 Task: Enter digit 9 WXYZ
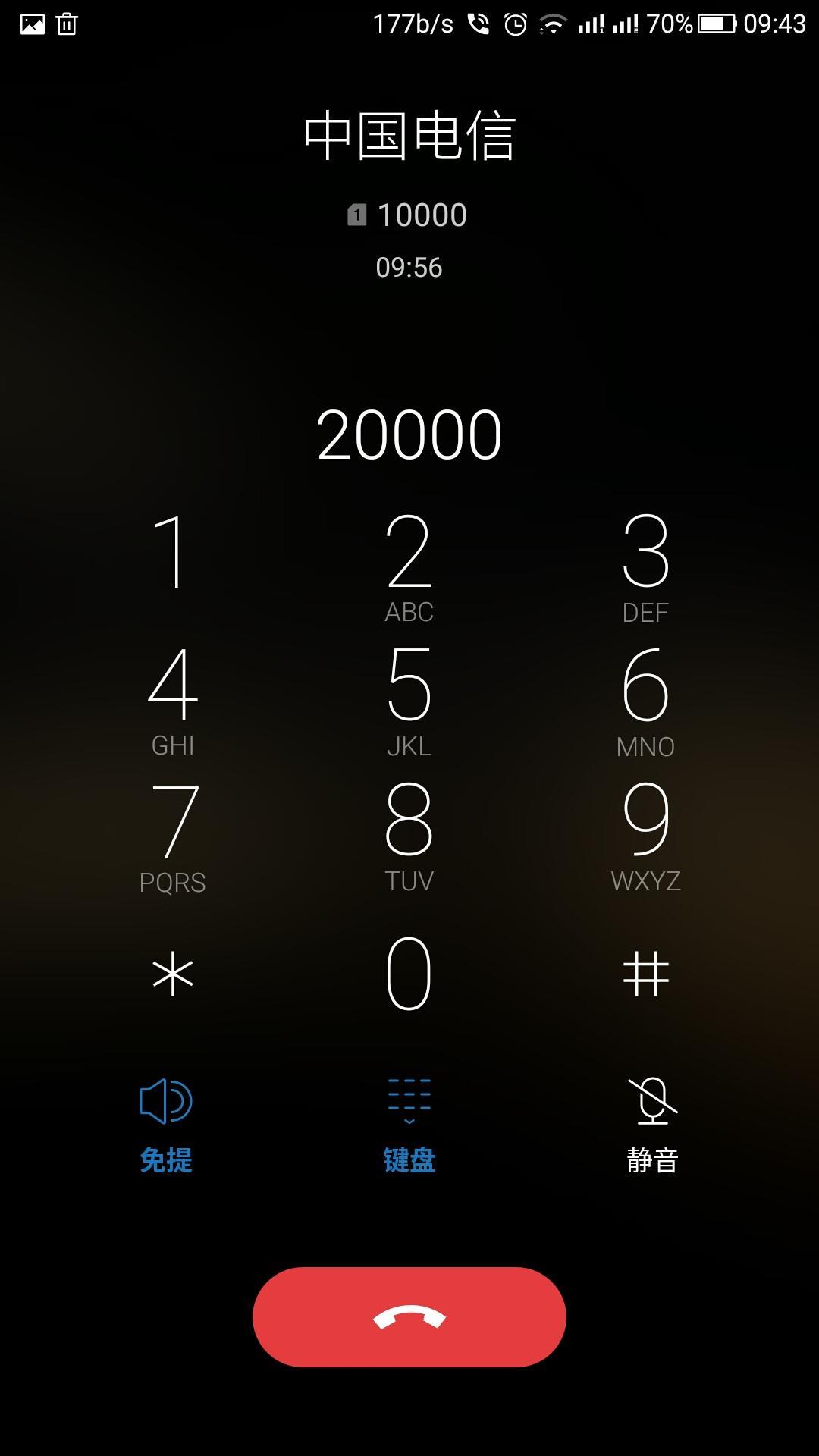645,836
